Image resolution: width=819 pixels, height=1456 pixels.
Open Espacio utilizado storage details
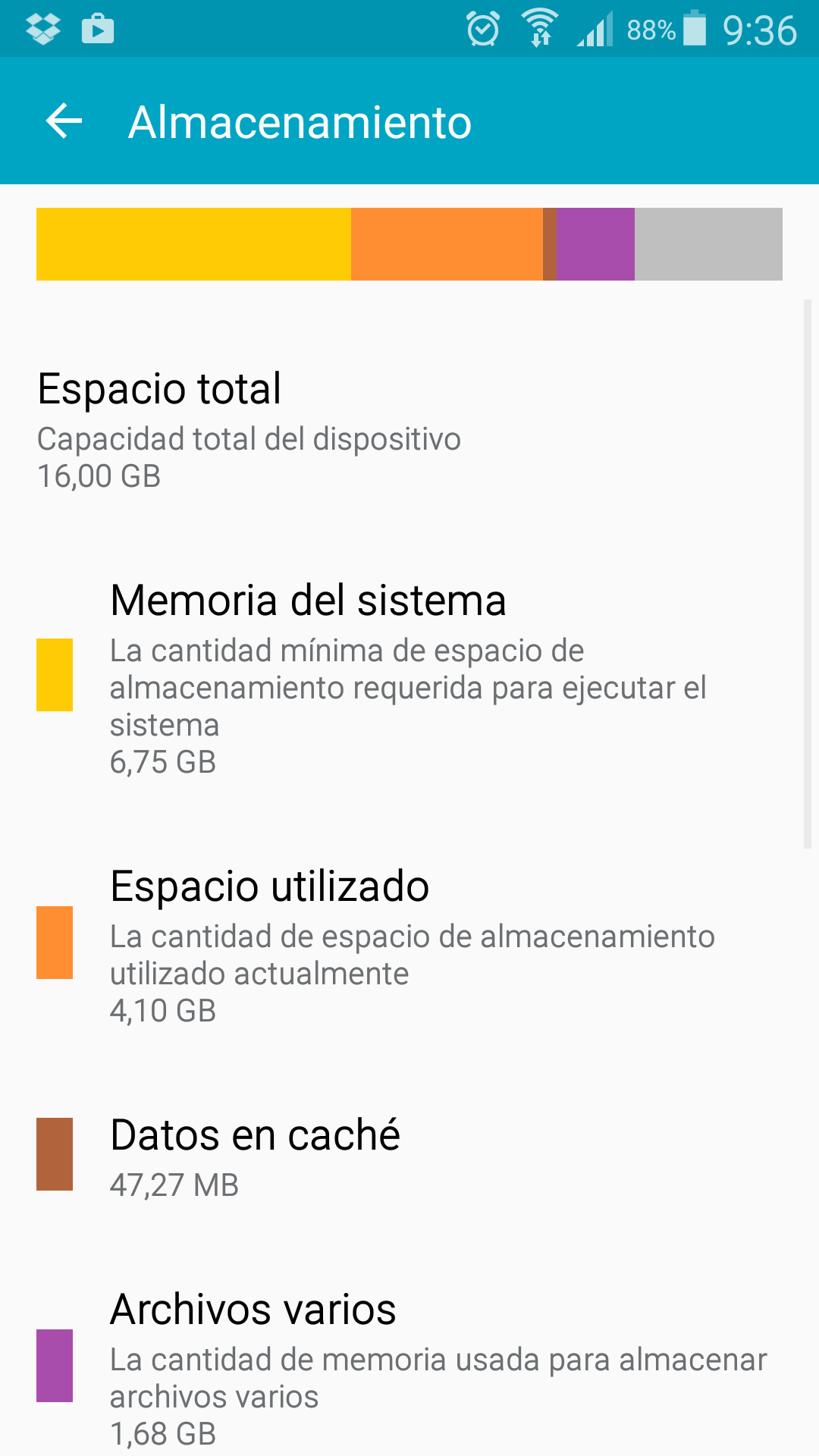409,944
